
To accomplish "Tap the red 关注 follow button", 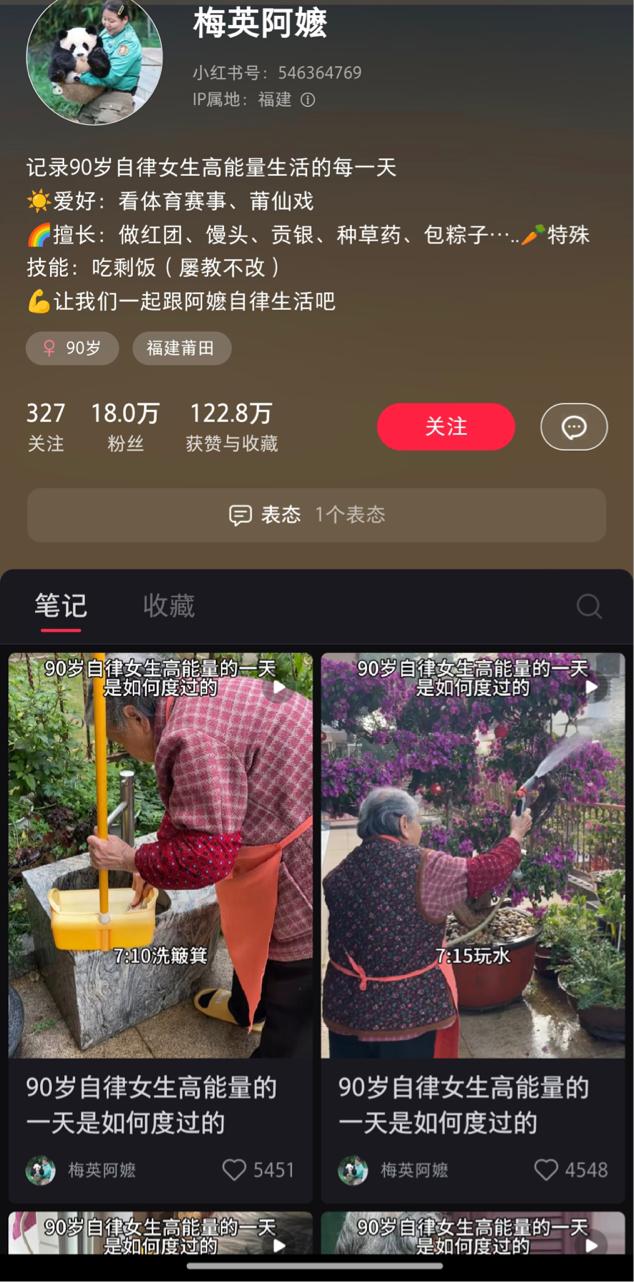I will coord(445,427).
